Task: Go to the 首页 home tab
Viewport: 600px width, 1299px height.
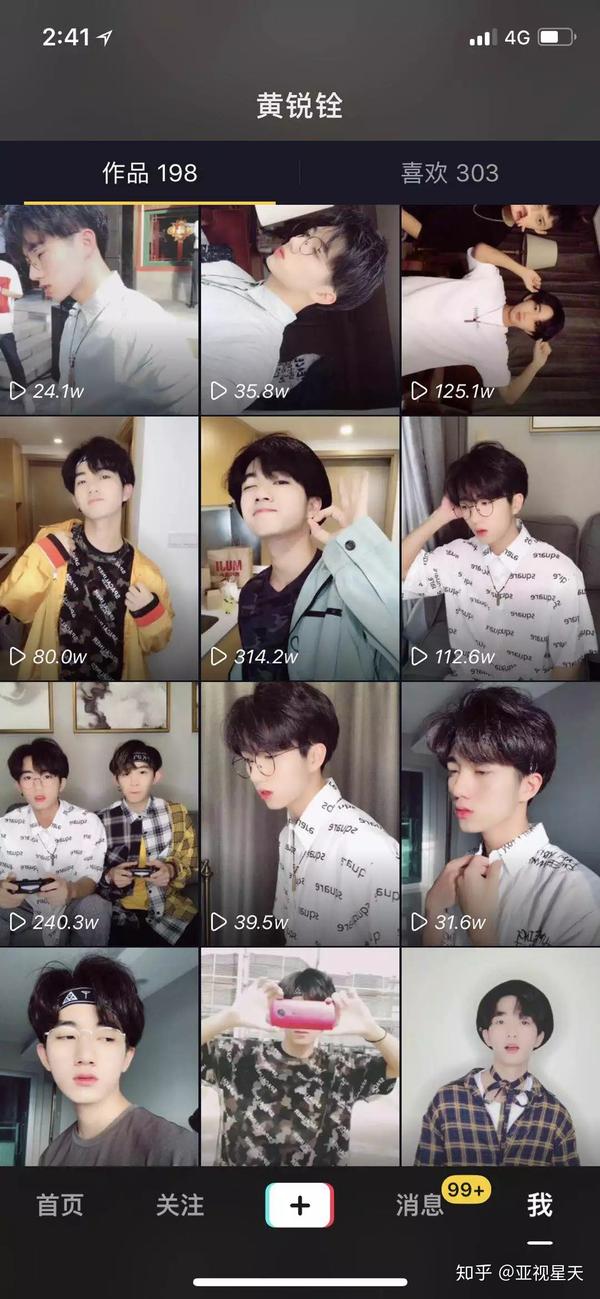Action: (60, 1205)
